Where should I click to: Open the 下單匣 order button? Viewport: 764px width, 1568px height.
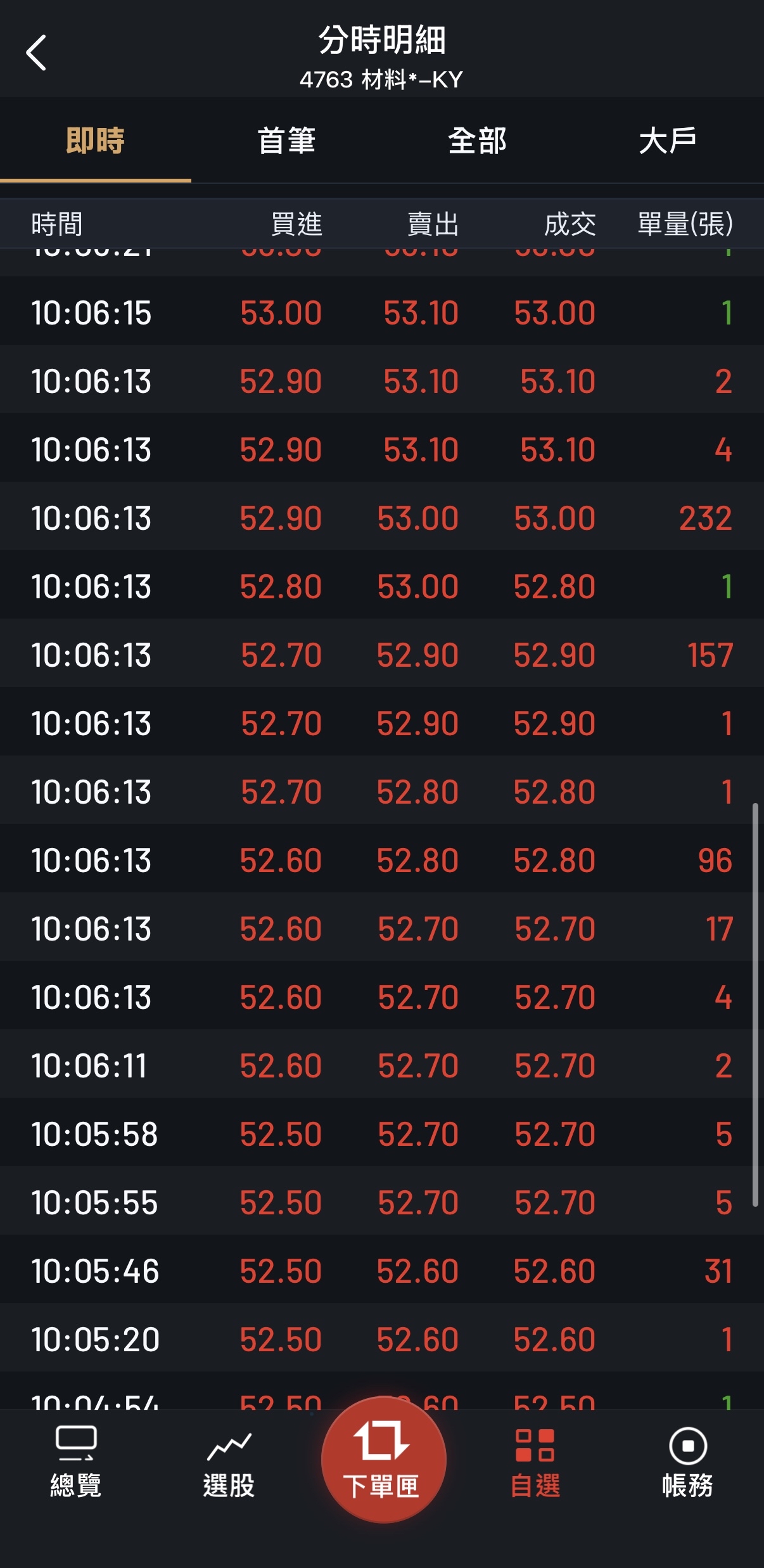[383, 1459]
